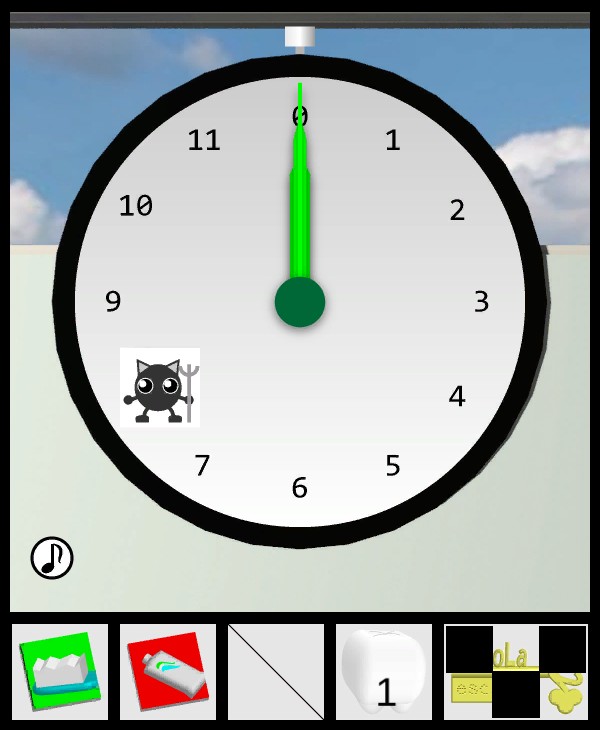Screen dimensions: 600x730
Task: Toggle the music note sound icon
Action: coord(52,557)
